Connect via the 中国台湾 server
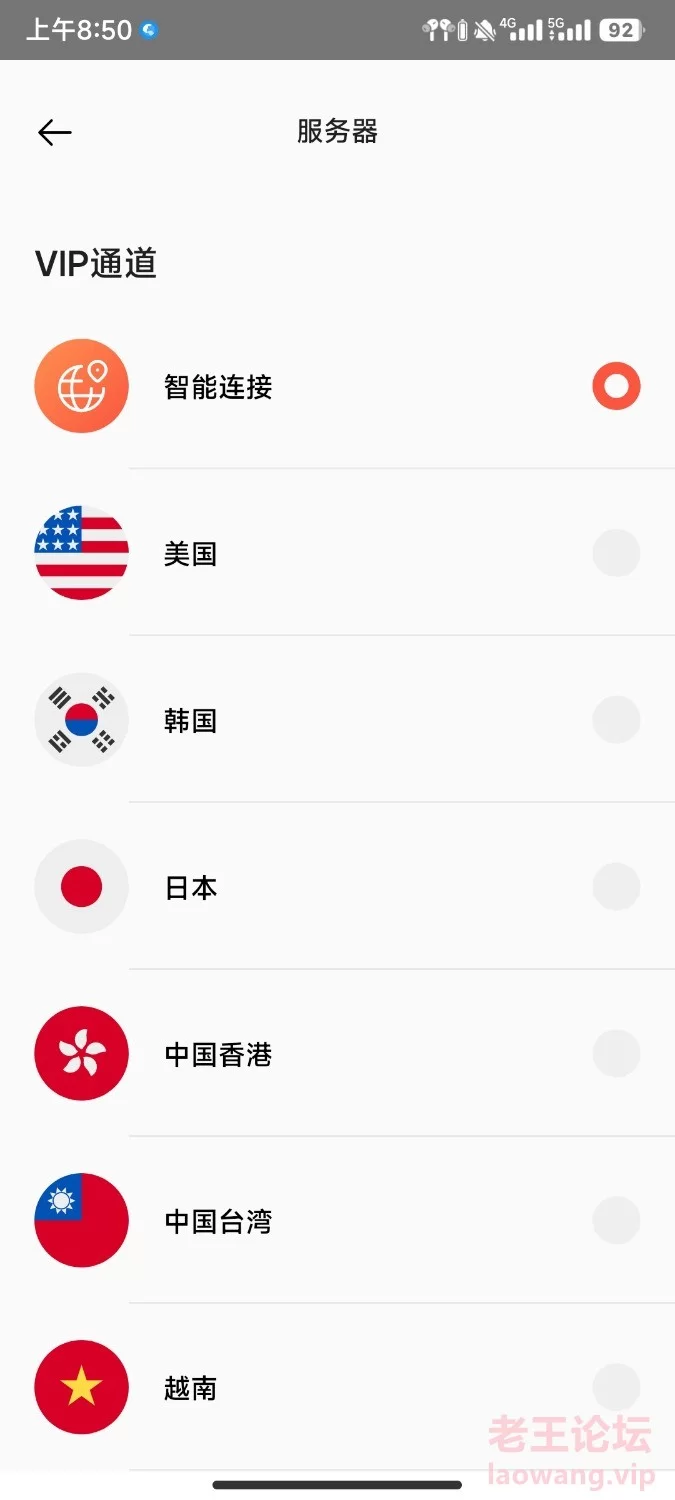675x1500 pixels. [x=615, y=1221]
